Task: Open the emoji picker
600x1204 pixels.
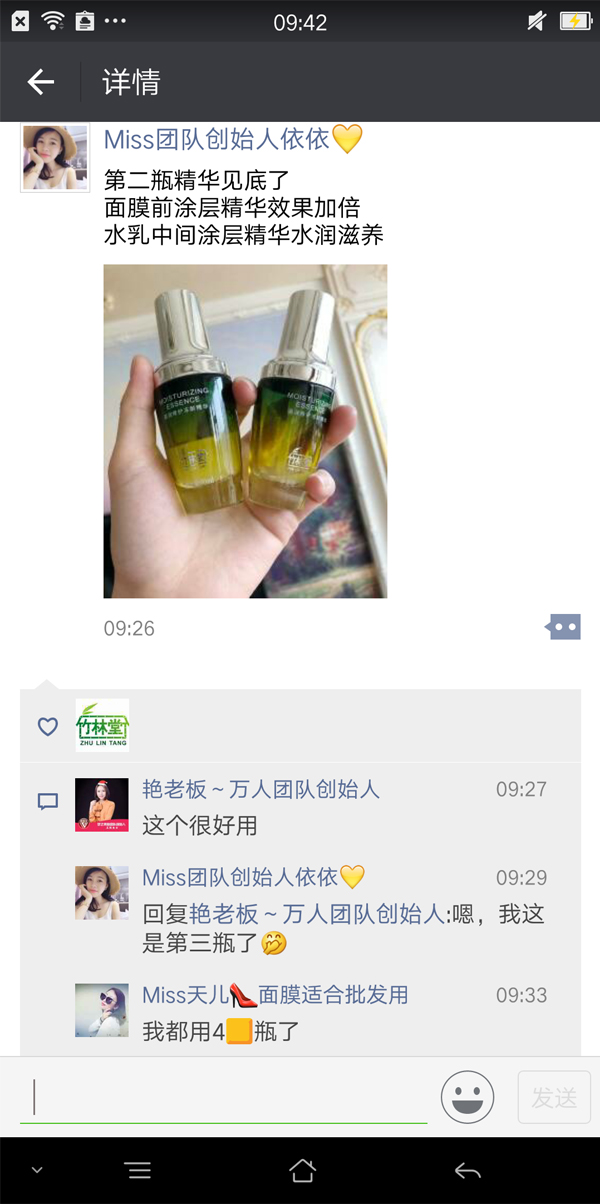Action: click(x=467, y=1097)
